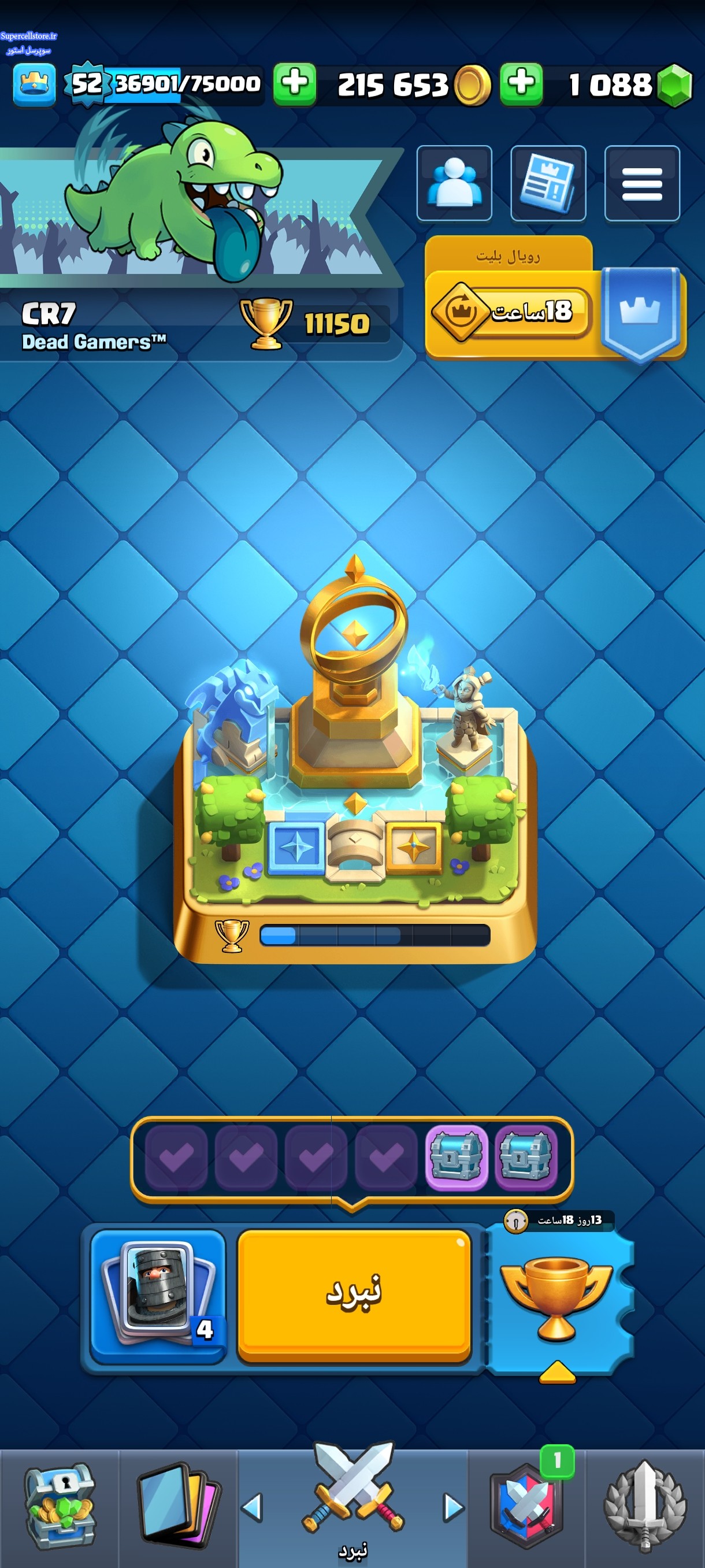Viewport: 705px width, 1568px height.
Task: Open the daily rewards chest bar
Action: point(351,1157)
